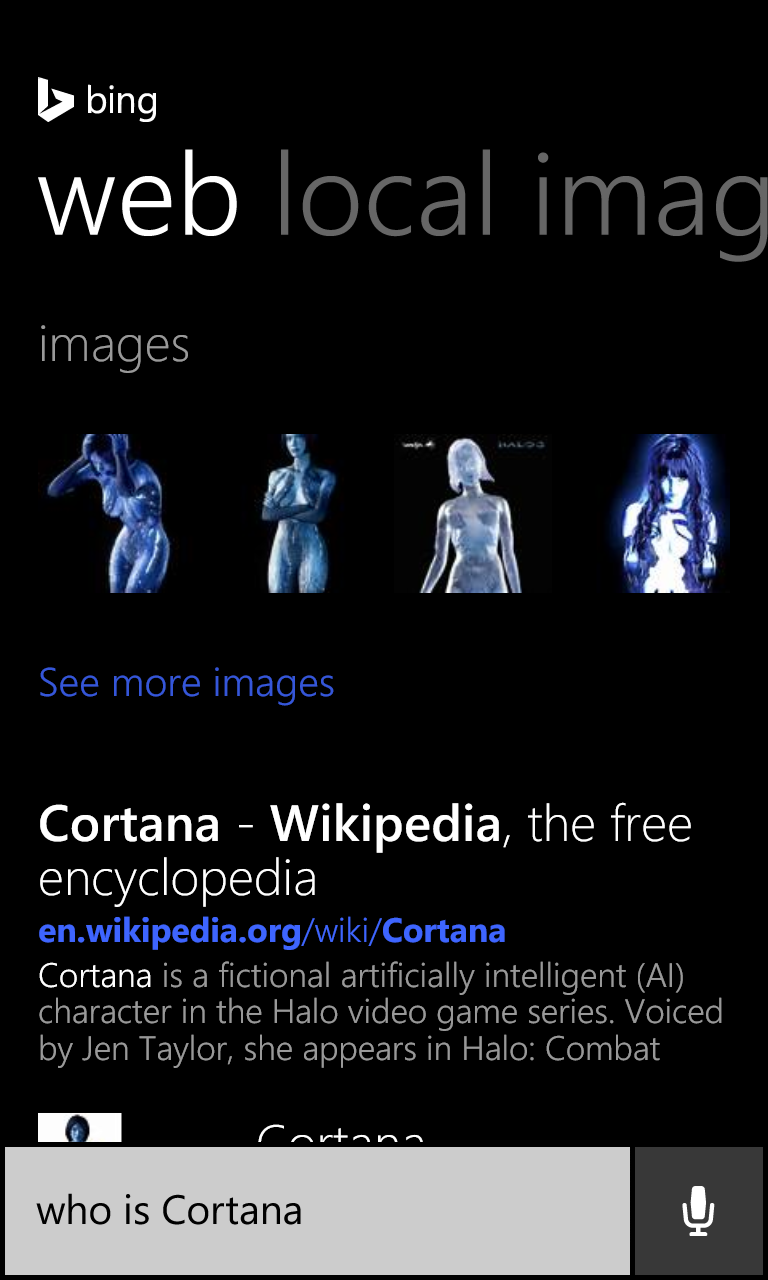This screenshot has height=1280, width=768.
Task: Start voice search with microphone
Action: tap(698, 1211)
